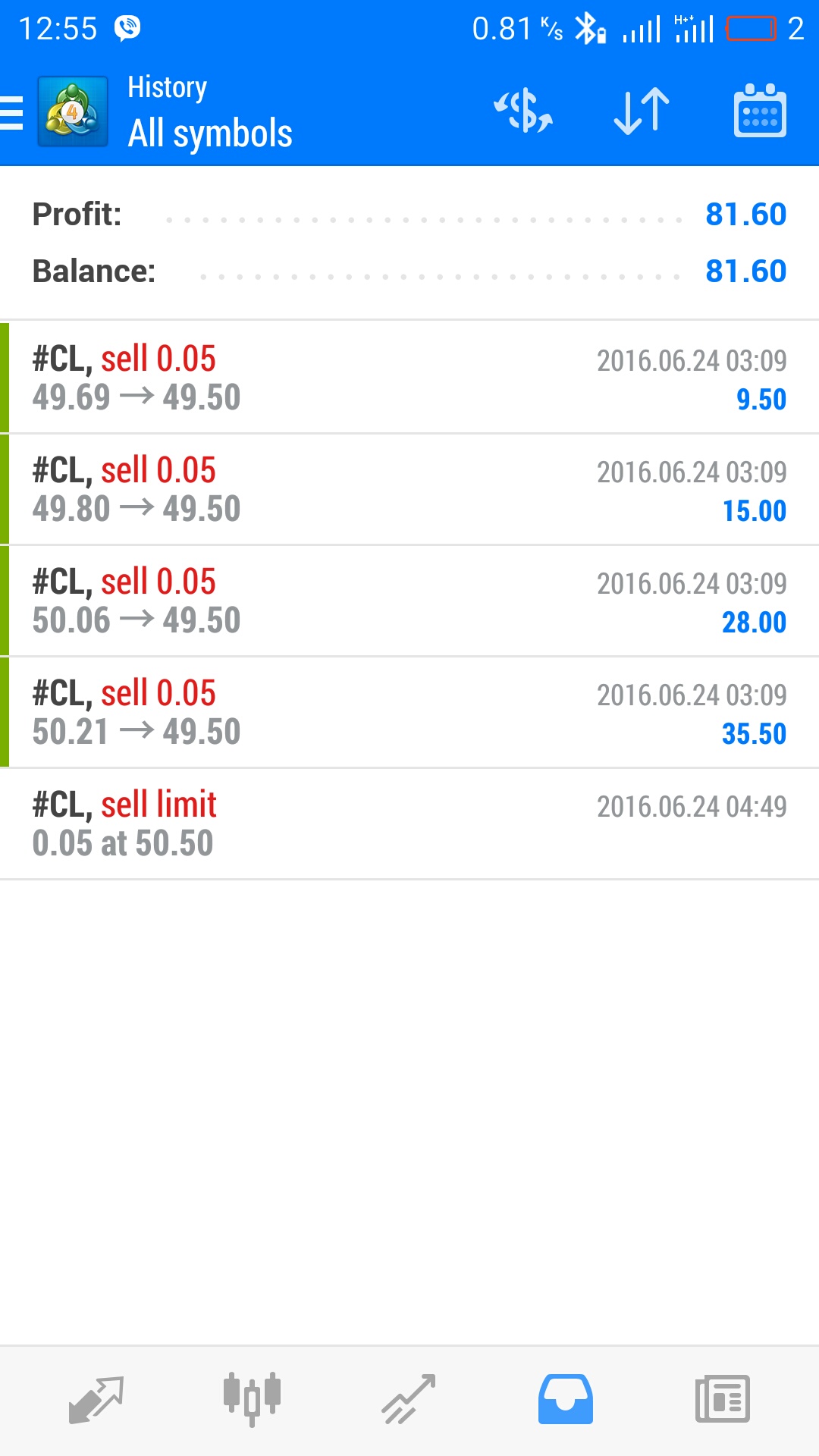Open the hamburger drawer menu
Image resolution: width=819 pixels, height=1456 pixels.
(x=12, y=112)
